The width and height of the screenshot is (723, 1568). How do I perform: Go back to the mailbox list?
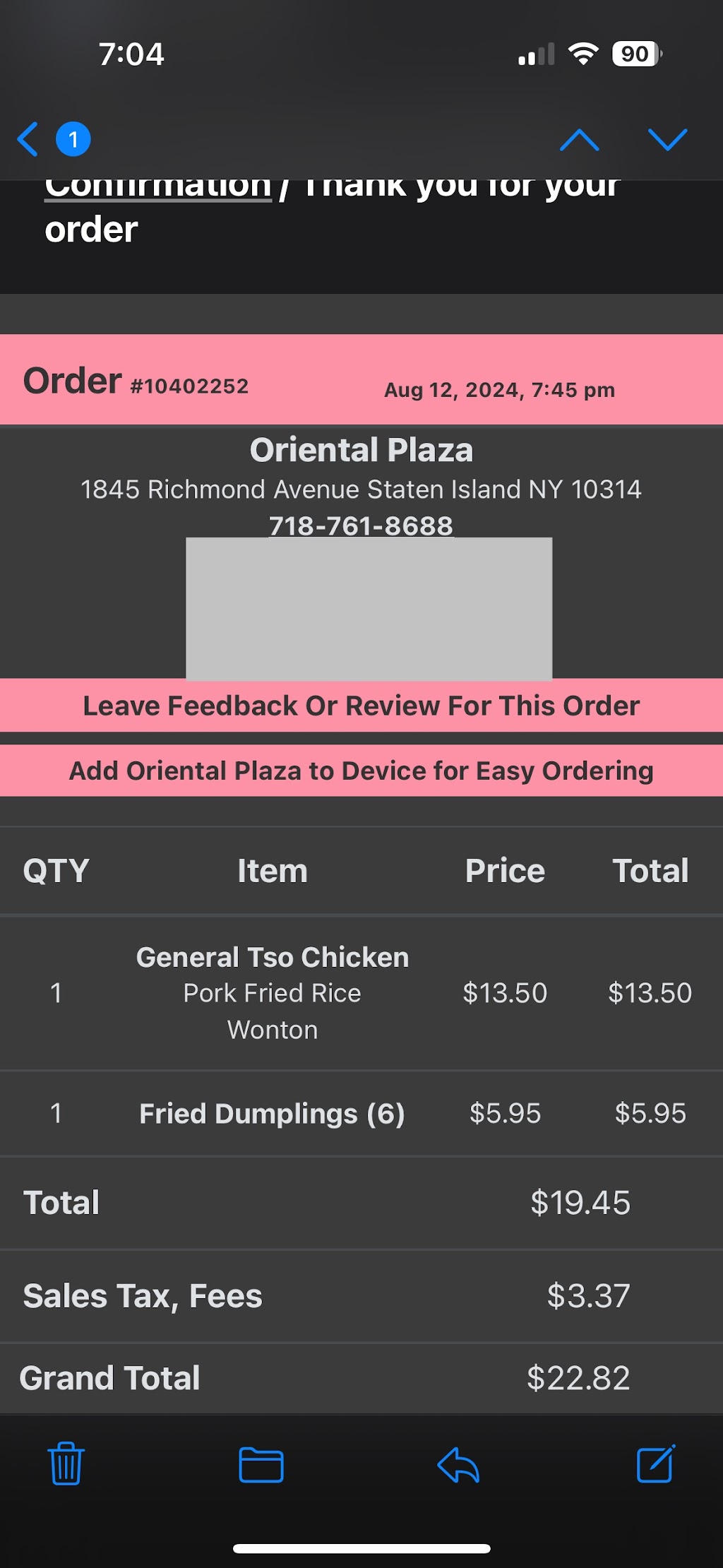click(28, 139)
